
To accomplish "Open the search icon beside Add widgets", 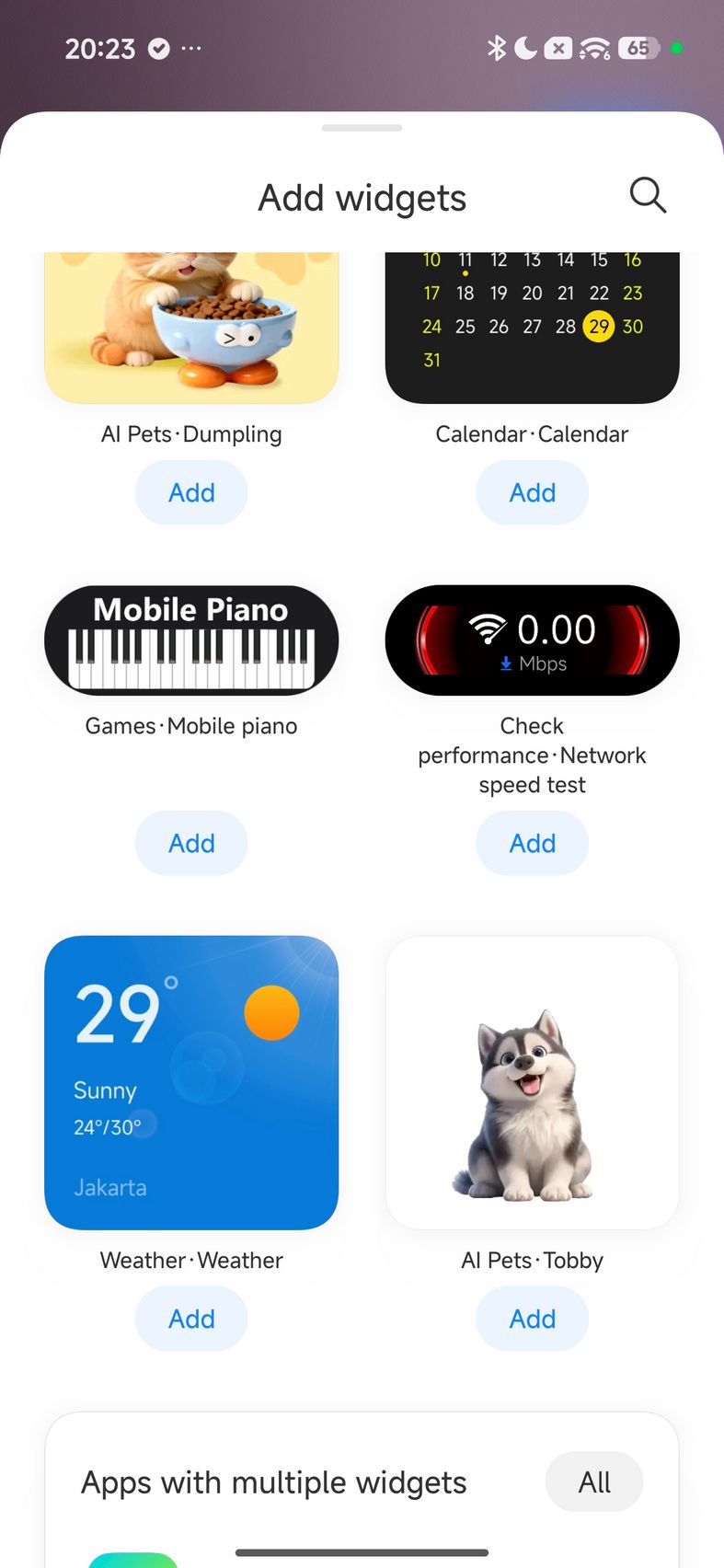I will pyautogui.click(x=648, y=195).
